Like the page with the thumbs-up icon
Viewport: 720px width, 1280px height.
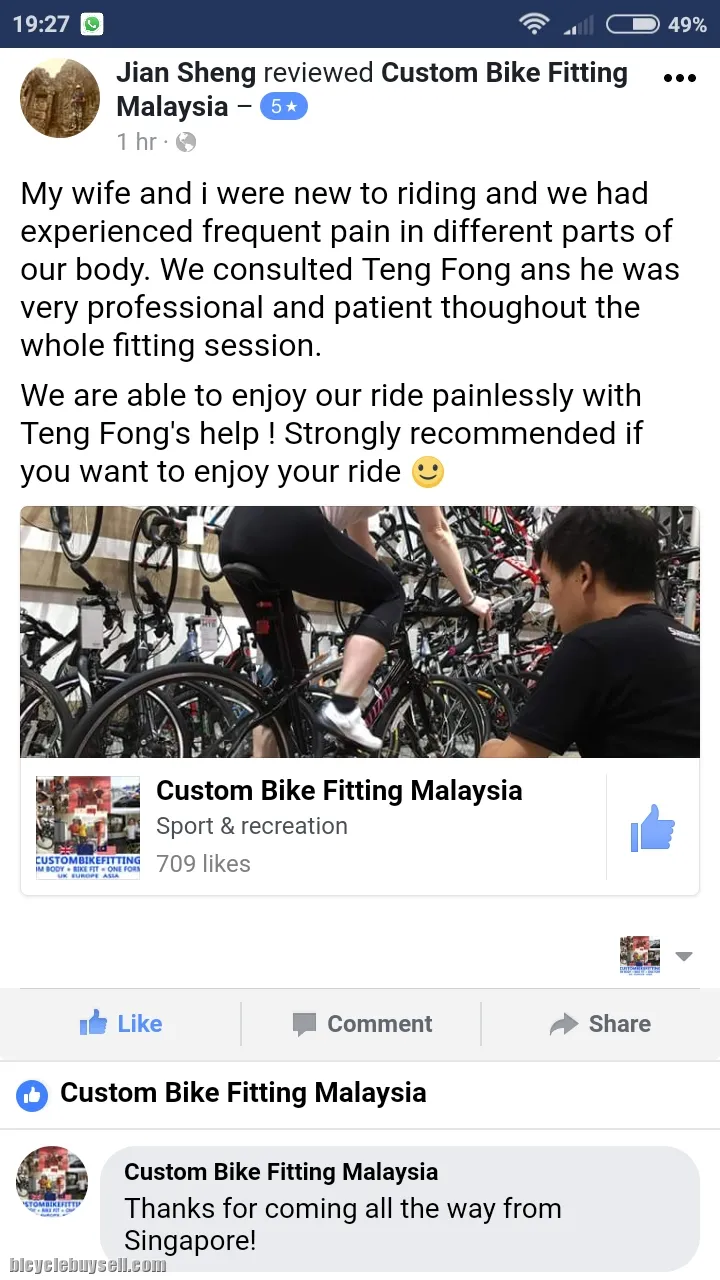tap(652, 828)
